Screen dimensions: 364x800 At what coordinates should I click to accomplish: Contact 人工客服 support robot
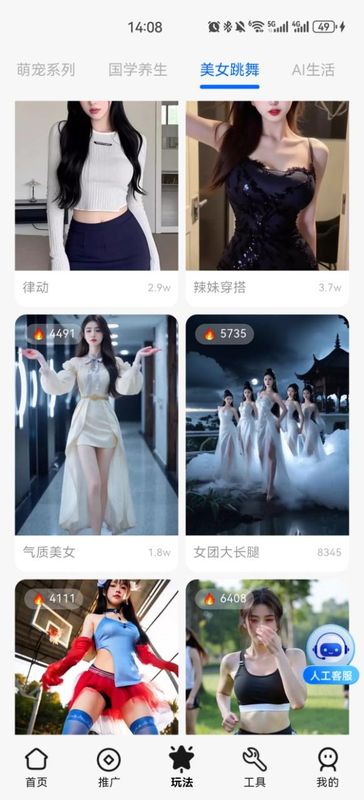coord(331,655)
